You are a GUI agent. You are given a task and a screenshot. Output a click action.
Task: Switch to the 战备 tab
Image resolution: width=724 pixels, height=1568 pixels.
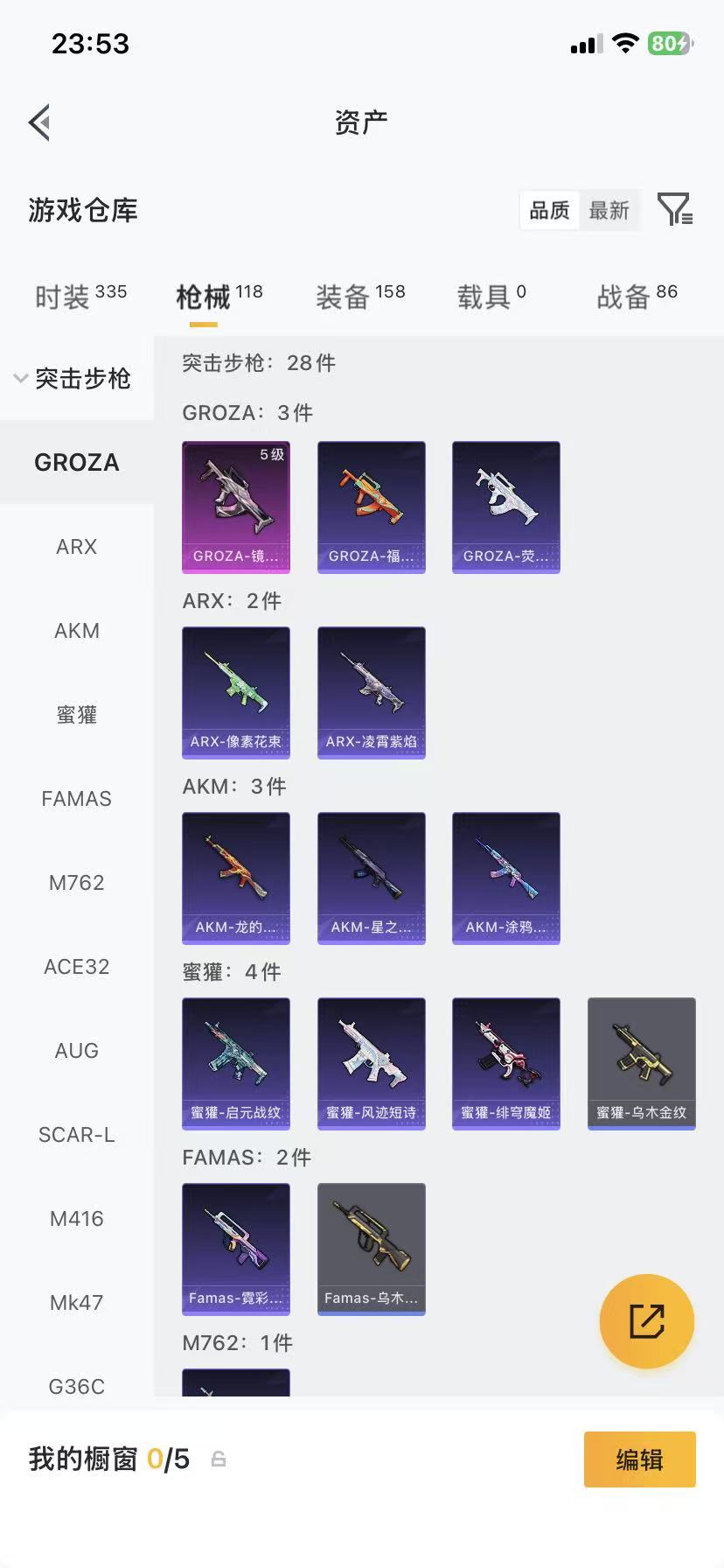(x=637, y=297)
